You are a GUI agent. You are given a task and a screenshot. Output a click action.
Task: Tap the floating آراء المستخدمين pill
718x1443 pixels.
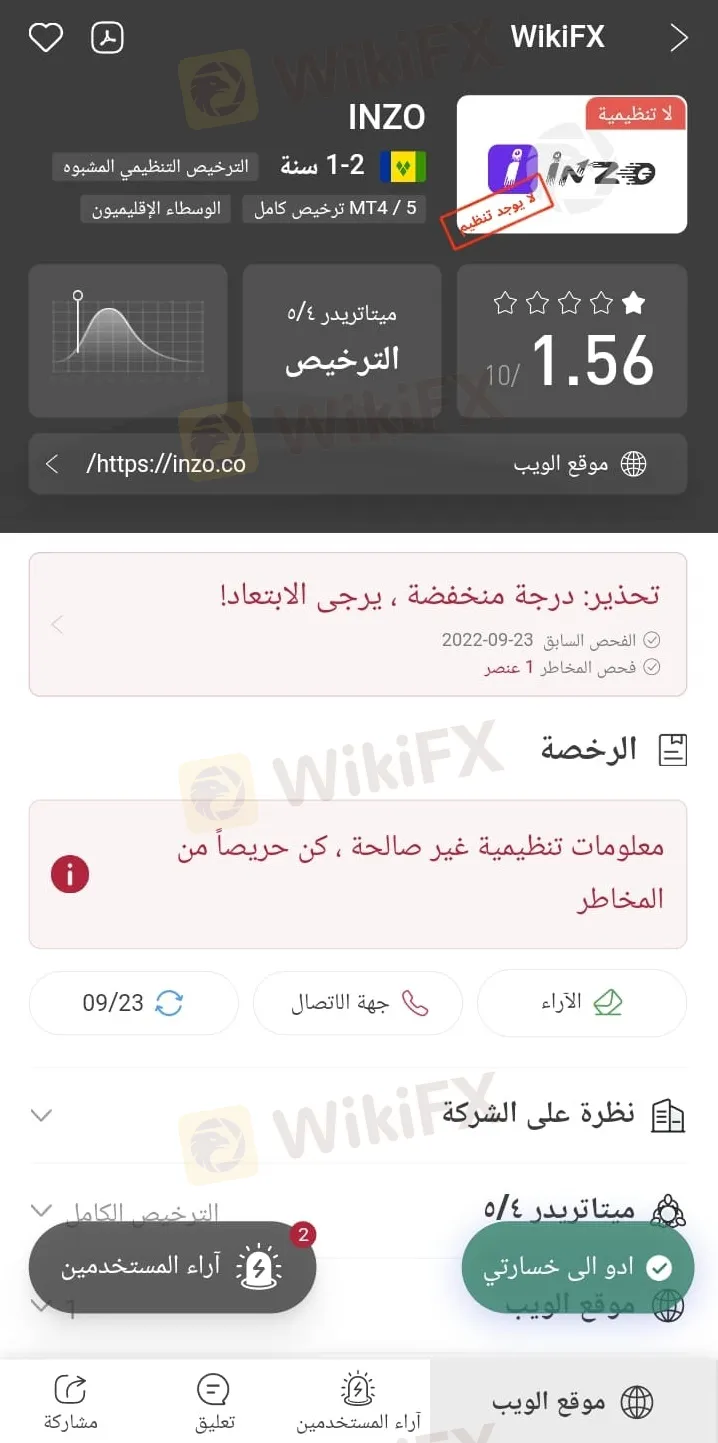[172, 1267]
